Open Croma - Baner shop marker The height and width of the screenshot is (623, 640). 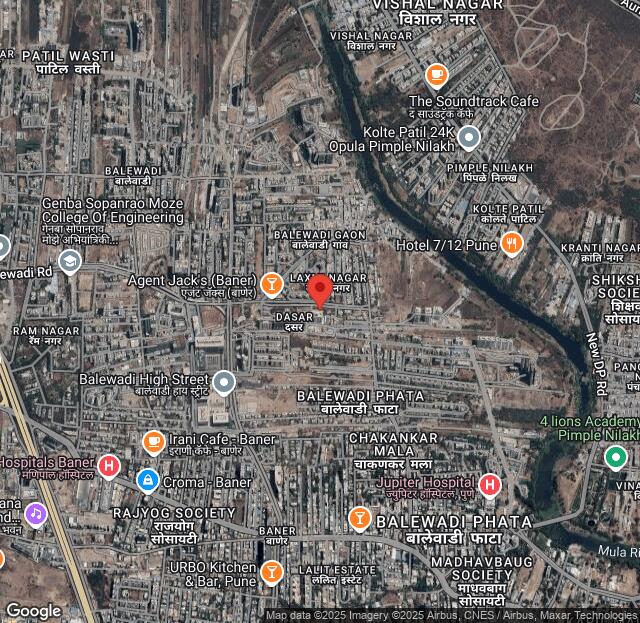click(x=148, y=482)
